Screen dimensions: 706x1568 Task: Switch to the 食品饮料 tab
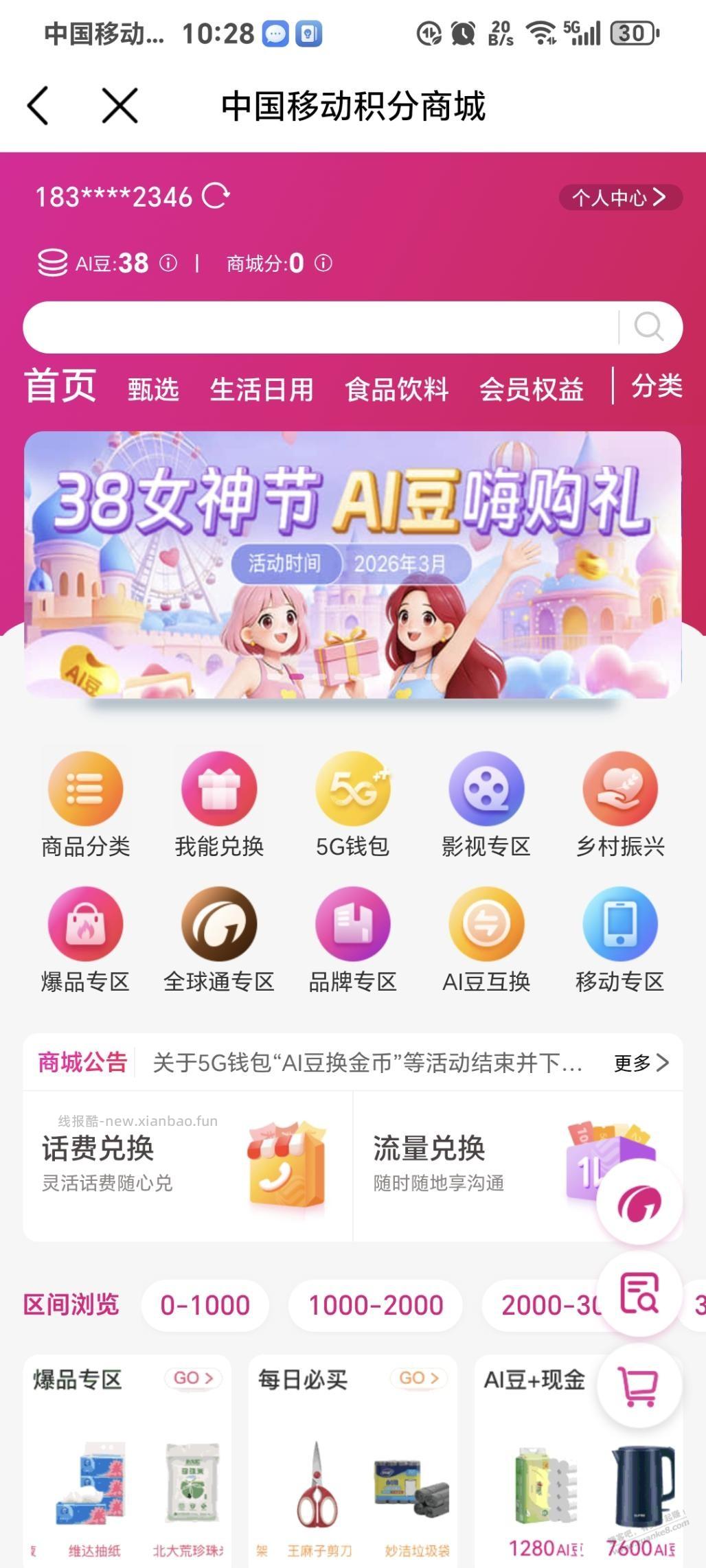click(x=397, y=389)
